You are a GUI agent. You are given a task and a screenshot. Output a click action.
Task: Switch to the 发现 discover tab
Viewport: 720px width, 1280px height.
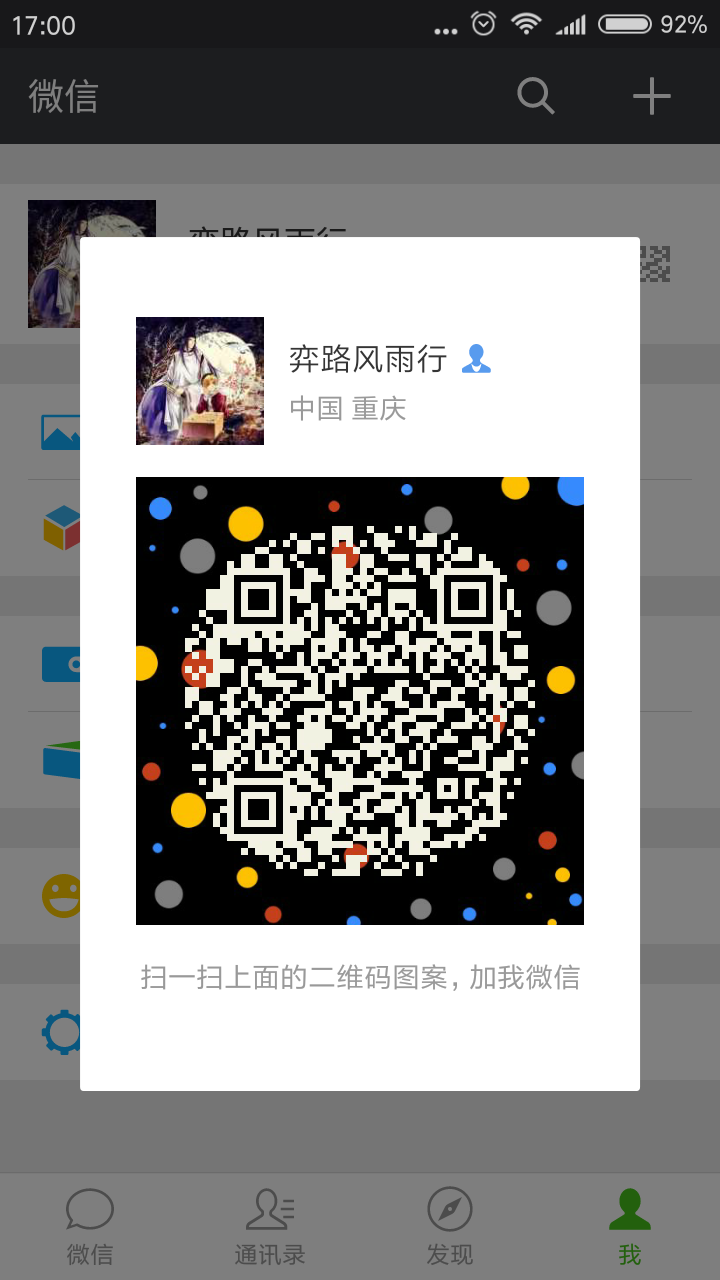tap(450, 1226)
